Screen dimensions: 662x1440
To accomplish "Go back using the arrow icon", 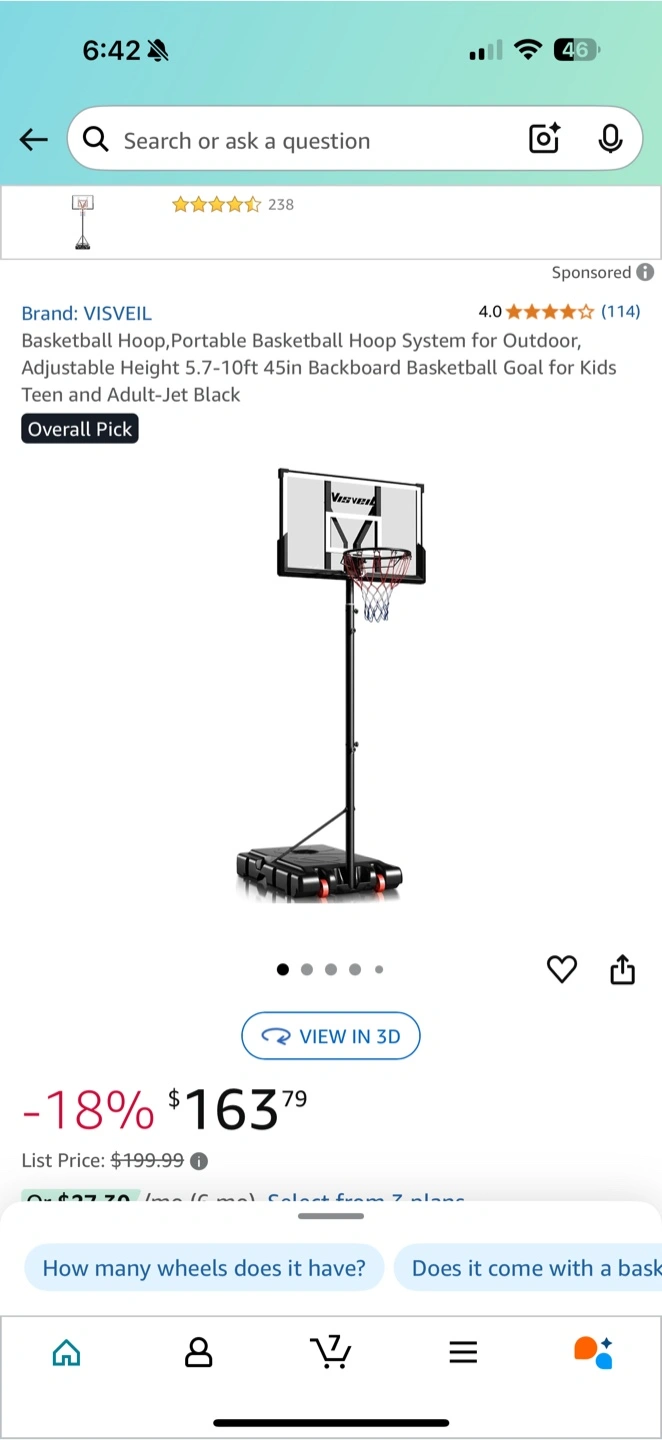I will 34,140.
